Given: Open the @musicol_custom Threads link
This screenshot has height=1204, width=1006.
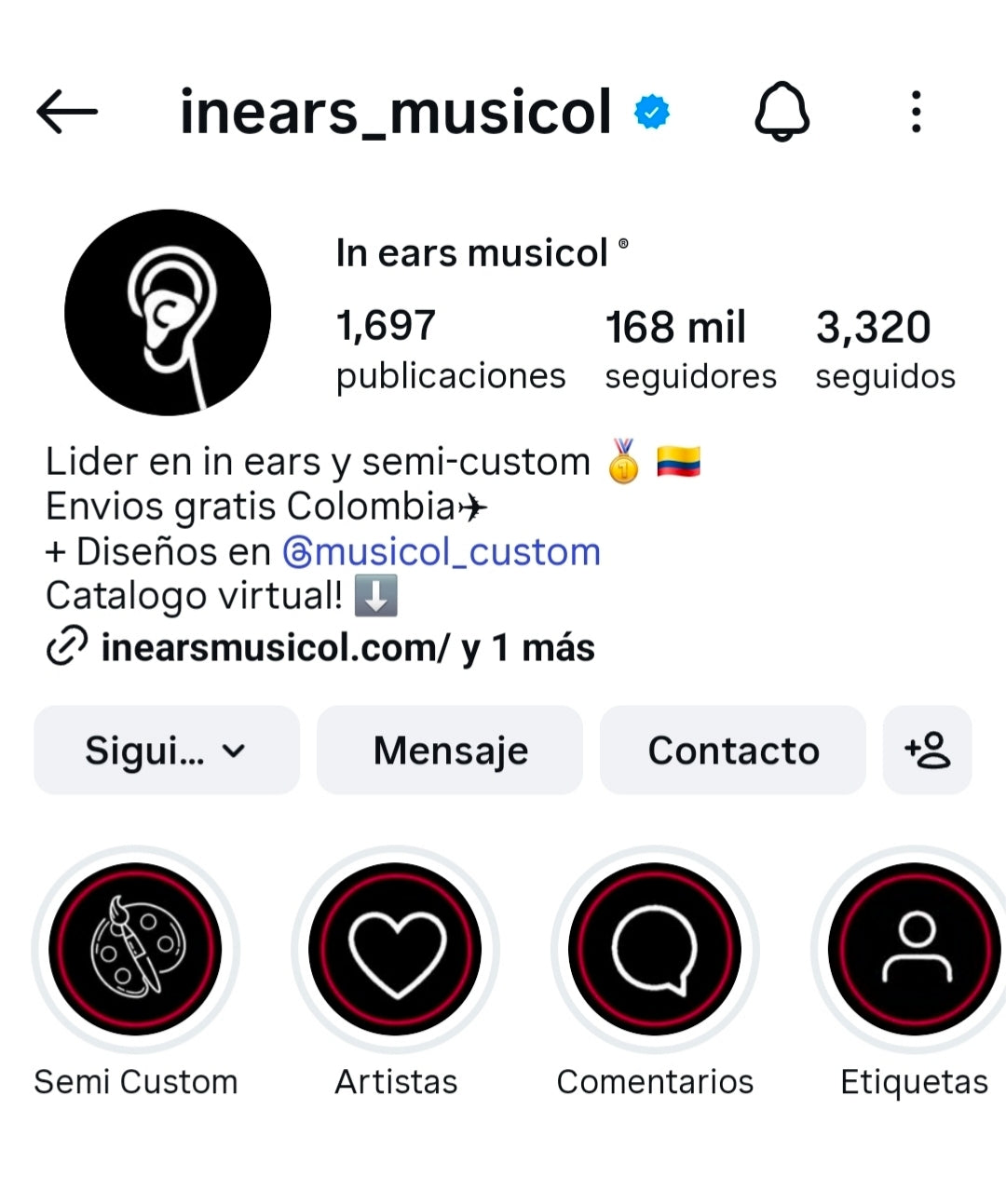Looking at the screenshot, I should [x=442, y=552].
